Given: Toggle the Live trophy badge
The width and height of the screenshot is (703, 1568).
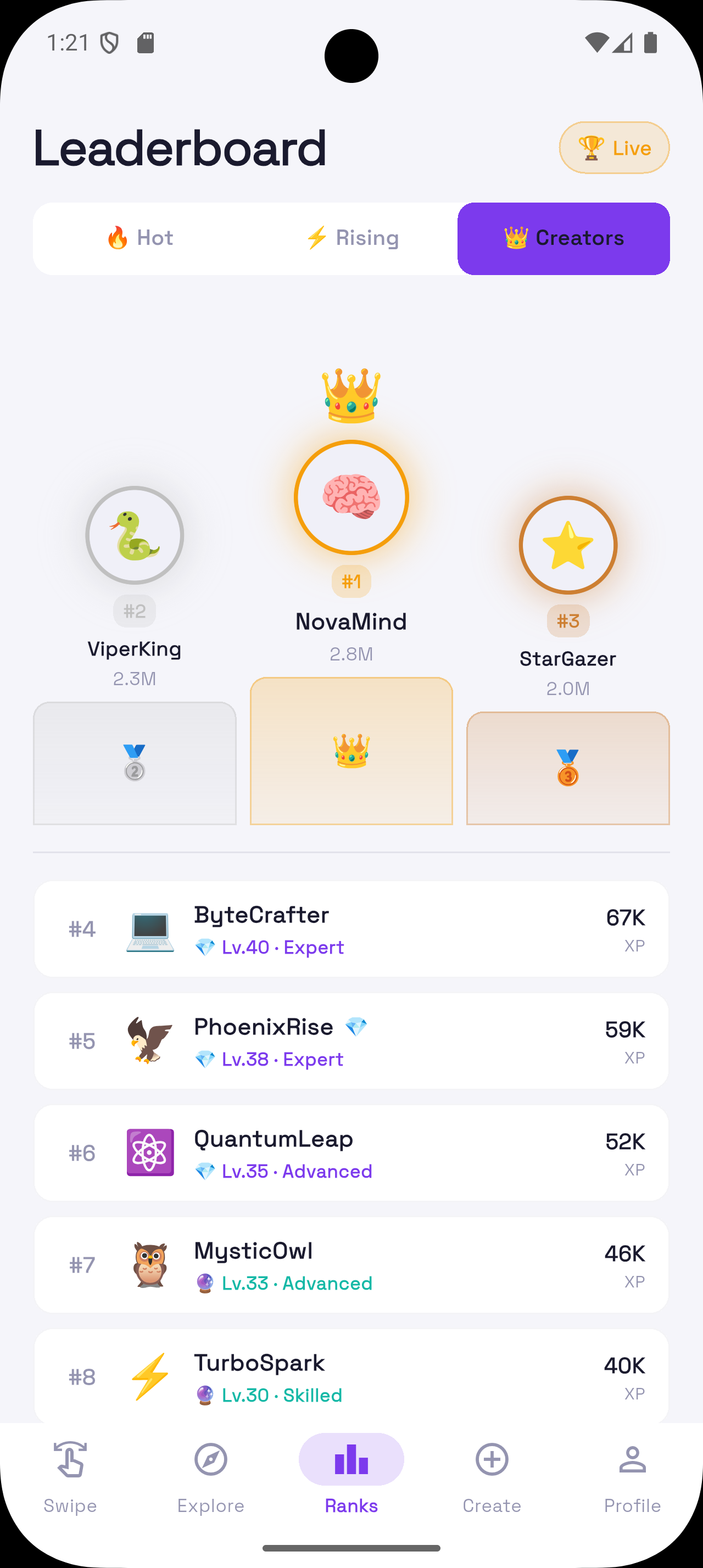Looking at the screenshot, I should pos(613,147).
